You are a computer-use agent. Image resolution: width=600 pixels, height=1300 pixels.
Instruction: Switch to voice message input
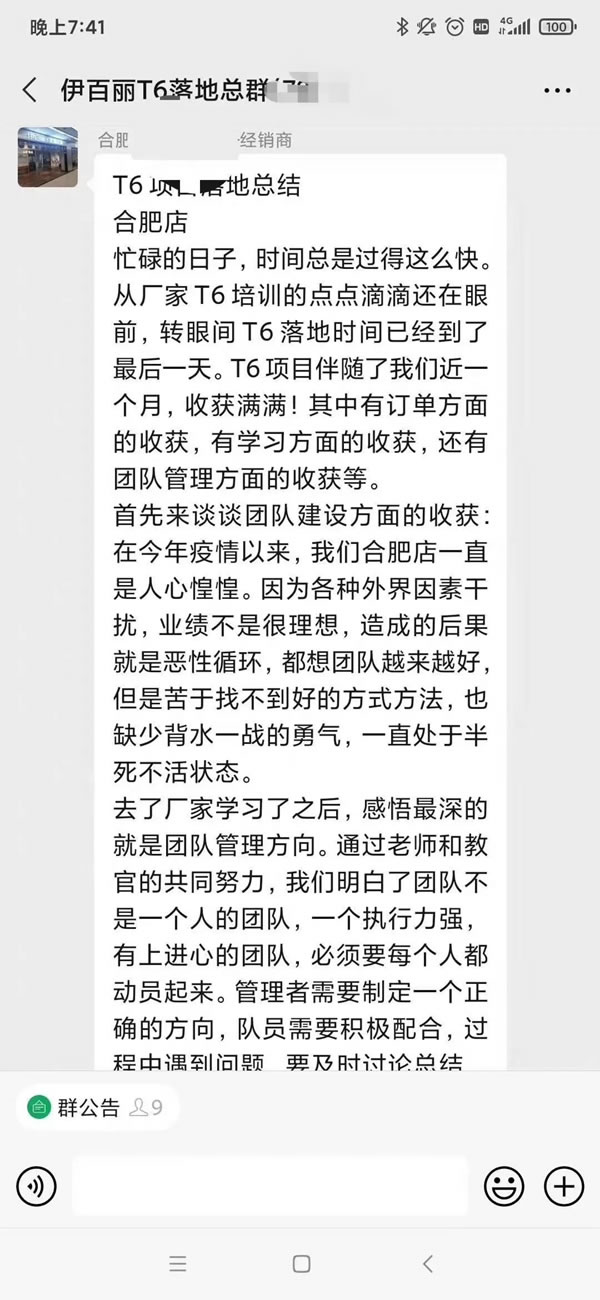tap(36, 1187)
